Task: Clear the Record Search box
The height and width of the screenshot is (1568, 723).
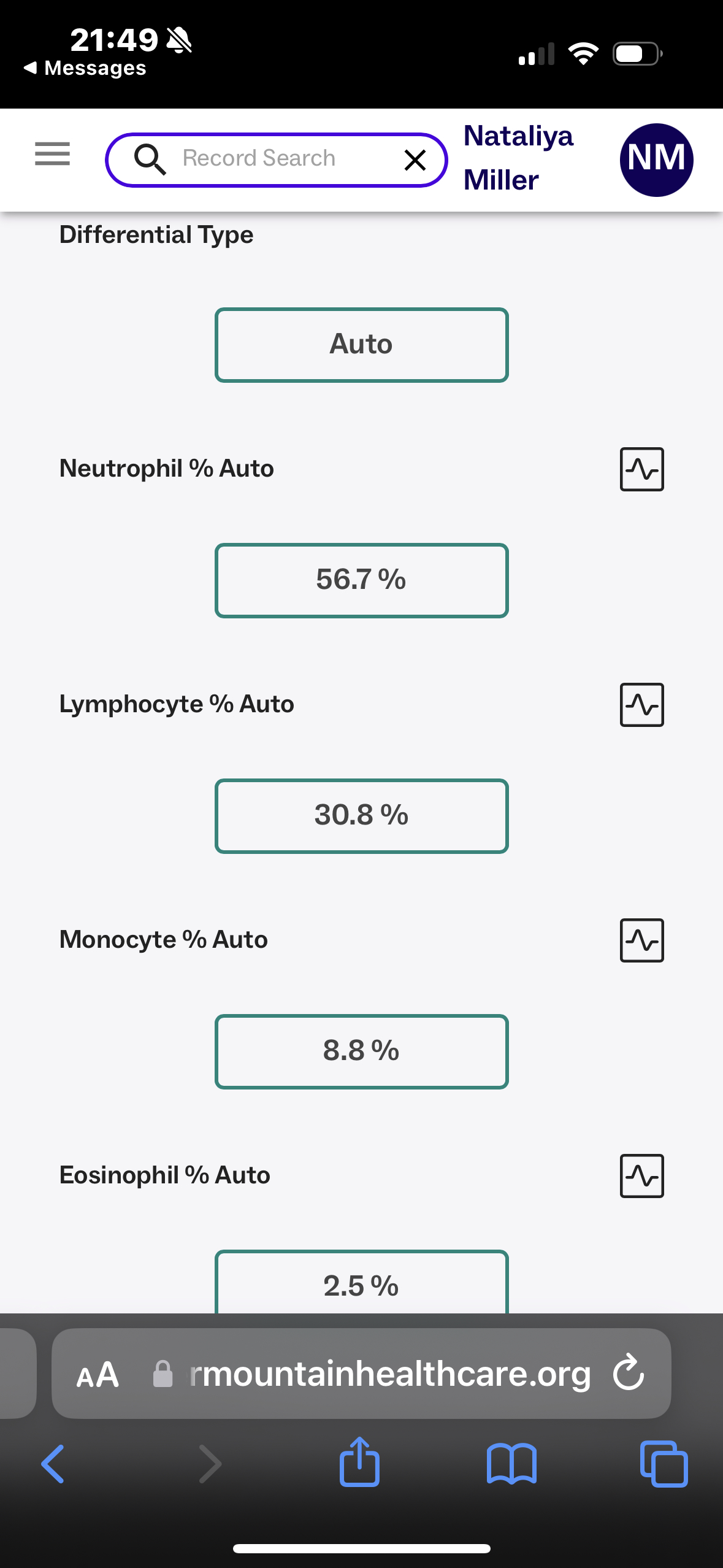Action: click(415, 160)
